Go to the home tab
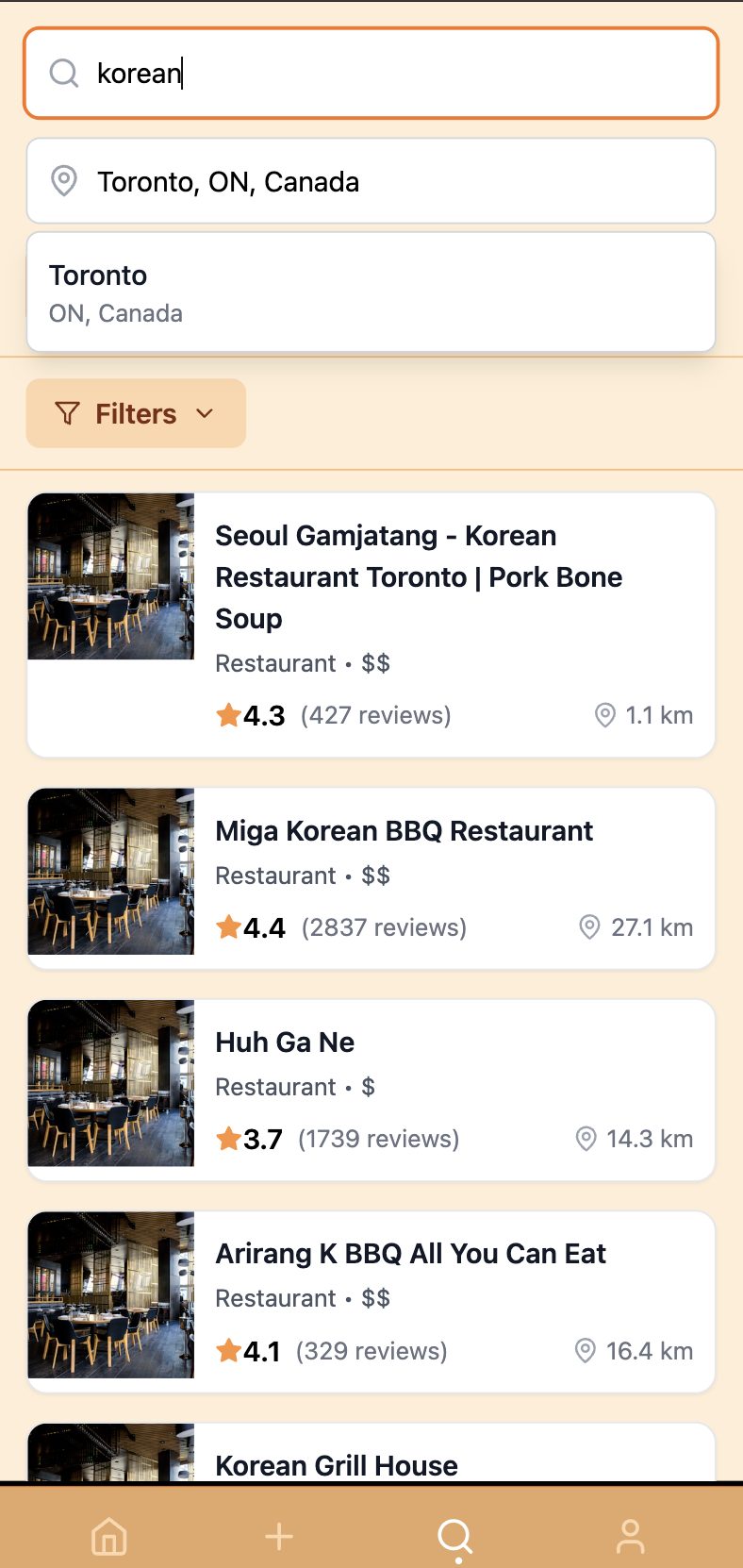 [x=109, y=1536]
